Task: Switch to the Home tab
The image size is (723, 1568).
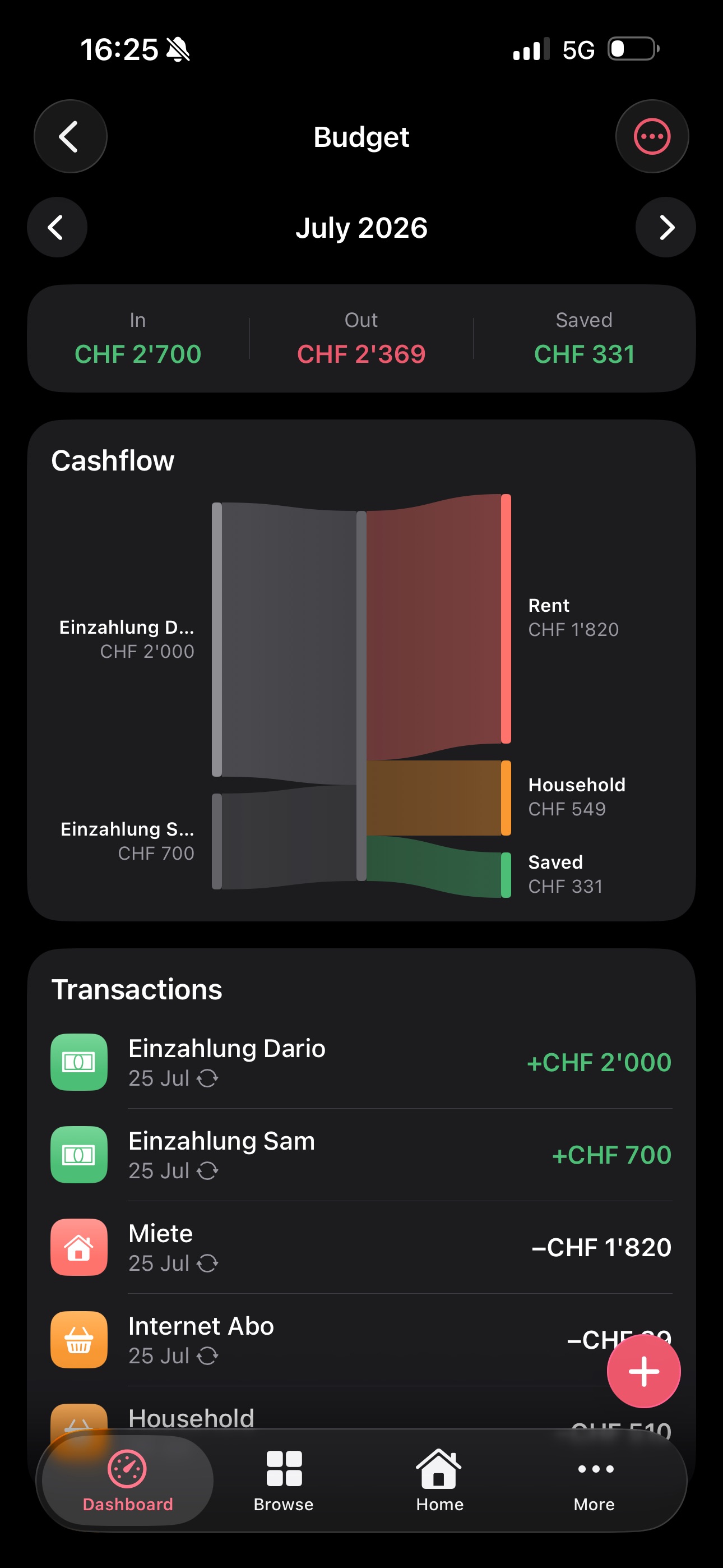Action: (439, 1481)
